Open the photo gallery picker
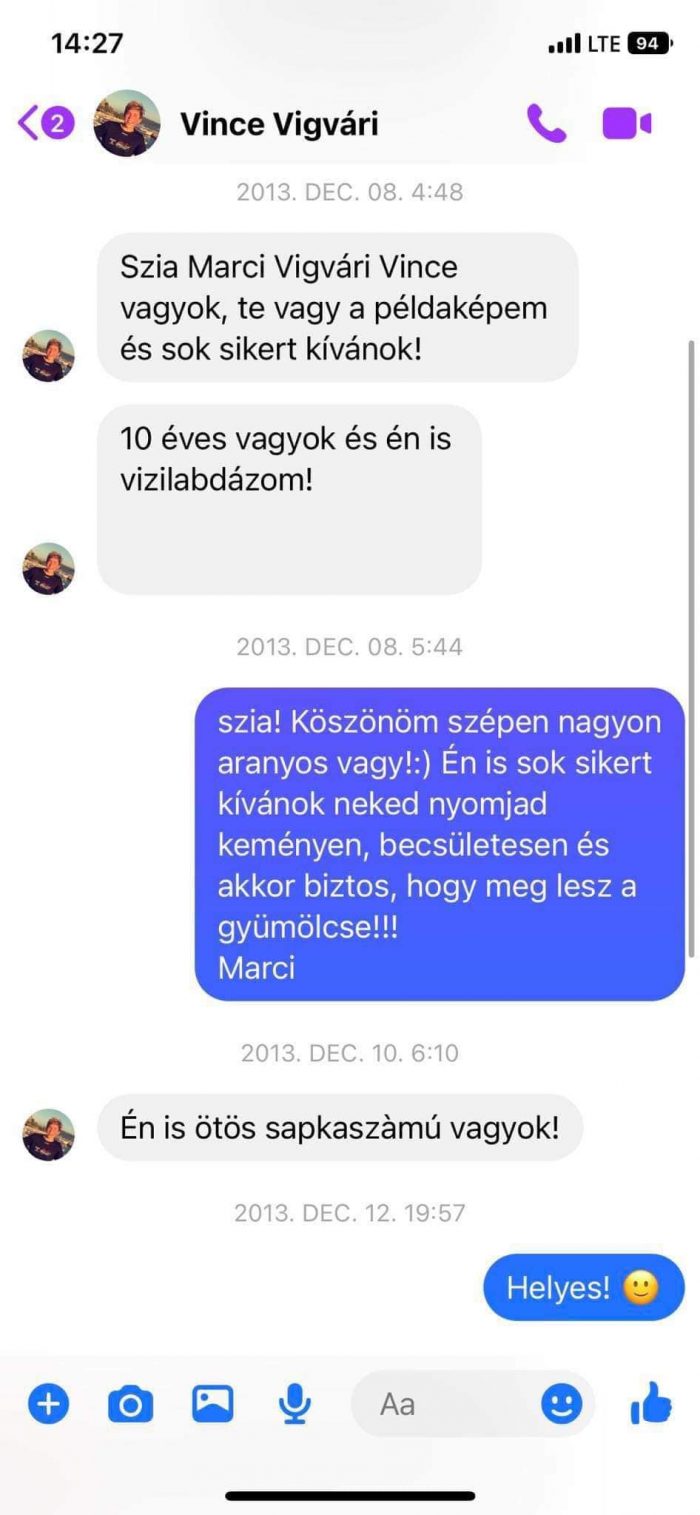The width and height of the screenshot is (700, 1515). (213, 1405)
